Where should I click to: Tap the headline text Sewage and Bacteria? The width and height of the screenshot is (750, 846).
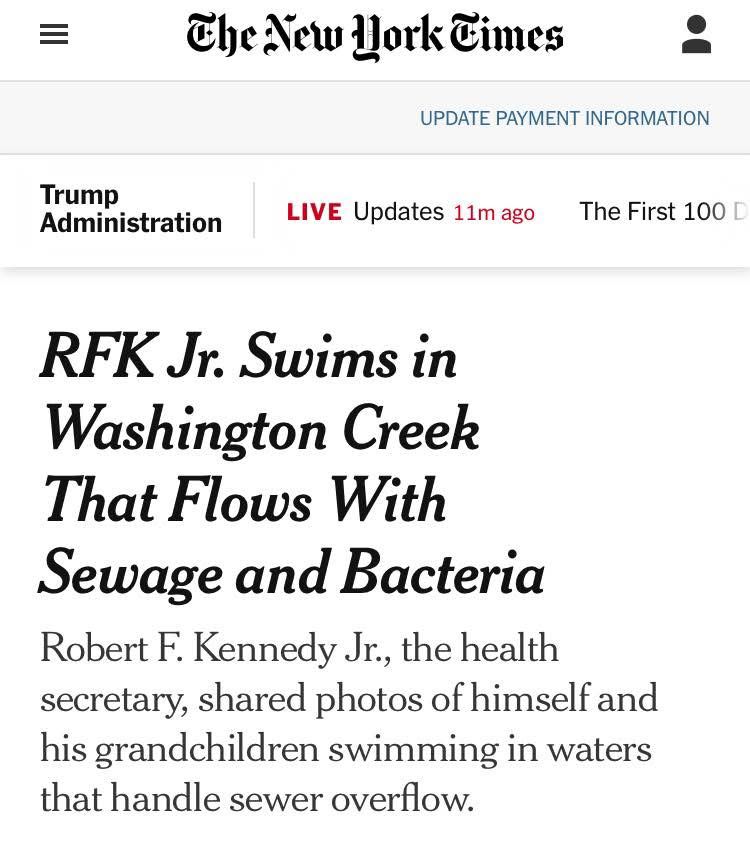coord(292,573)
